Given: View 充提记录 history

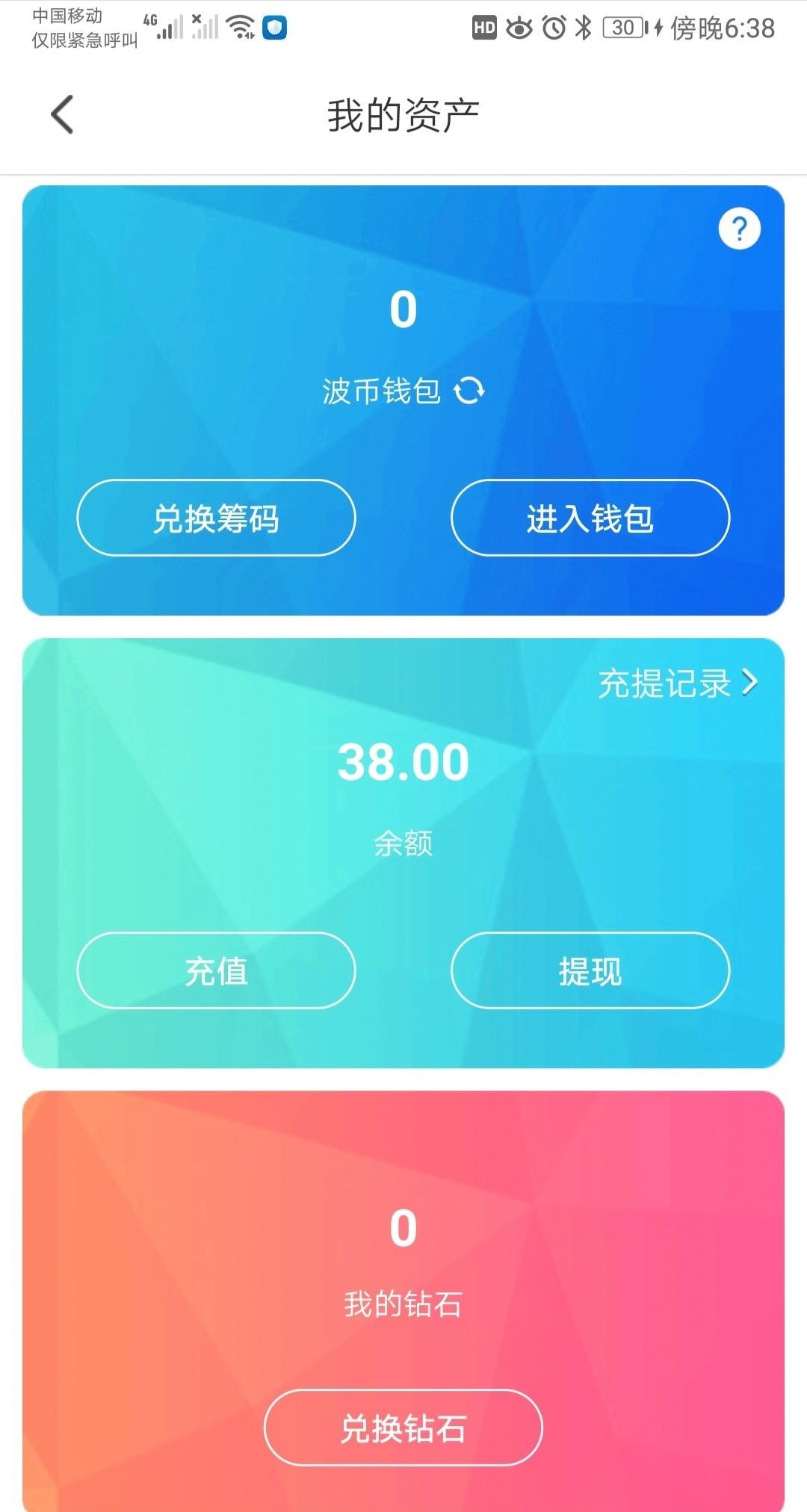Looking at the screenshot, I should pyautogui.click(x=677, y=683).
